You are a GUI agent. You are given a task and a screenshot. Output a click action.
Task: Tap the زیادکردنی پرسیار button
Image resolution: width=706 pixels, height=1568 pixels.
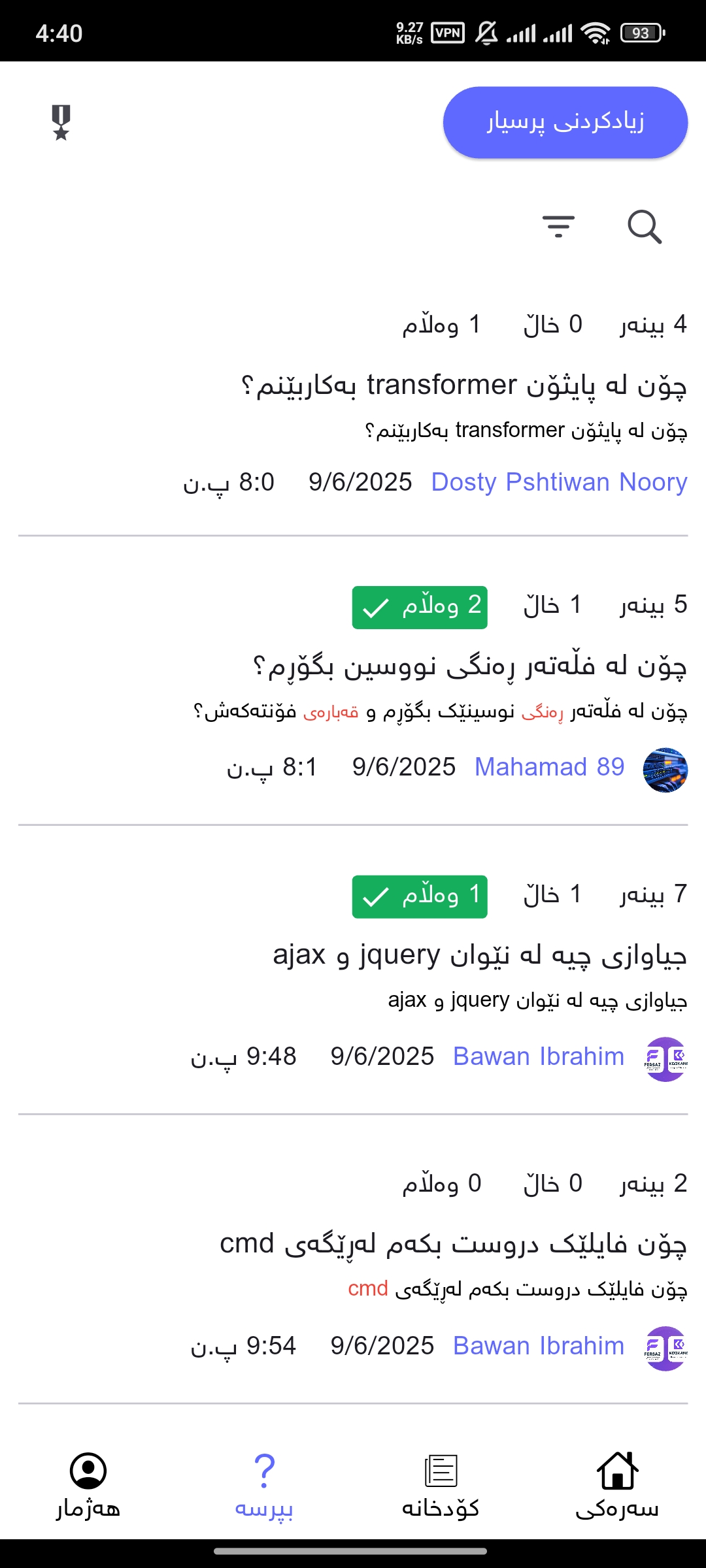pyautogui.click(x=565, y=123)
